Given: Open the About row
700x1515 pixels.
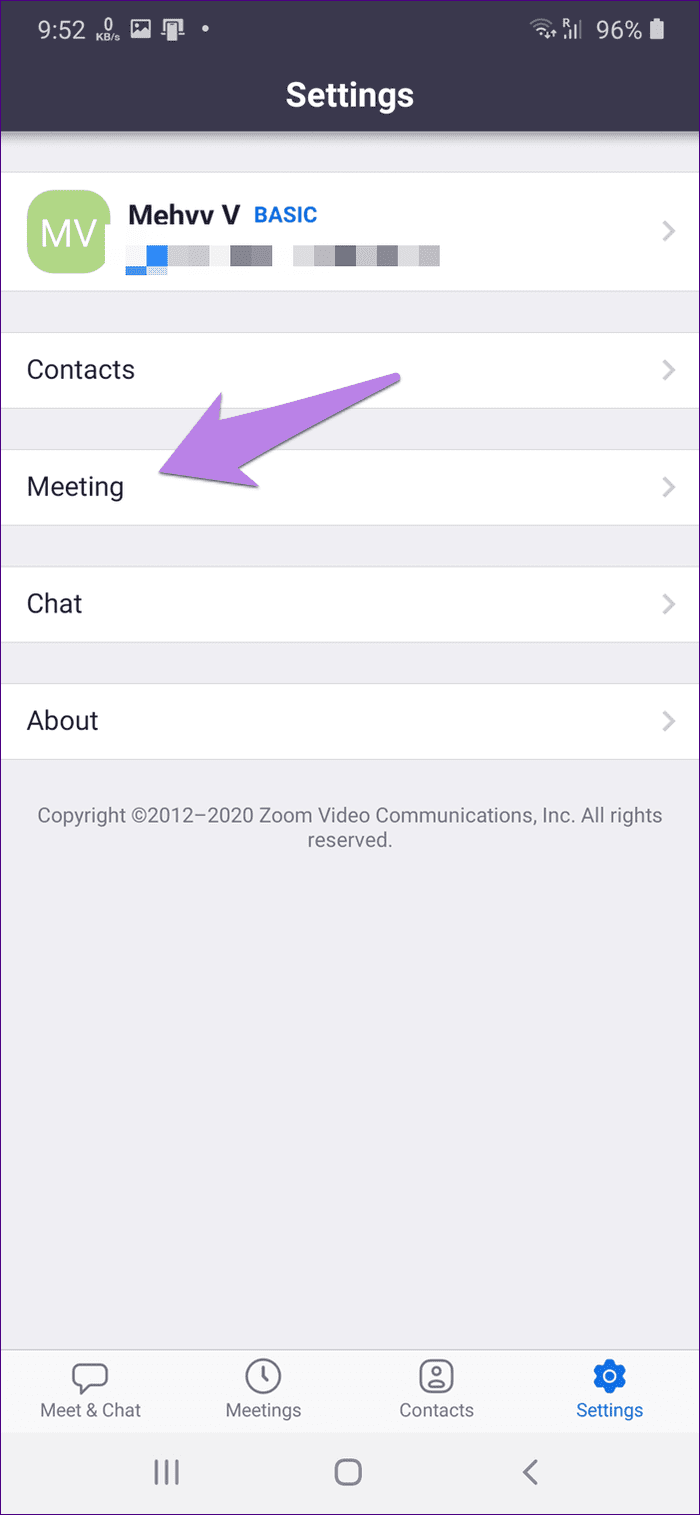Looking at the screenshot, I should coord(350,721).
